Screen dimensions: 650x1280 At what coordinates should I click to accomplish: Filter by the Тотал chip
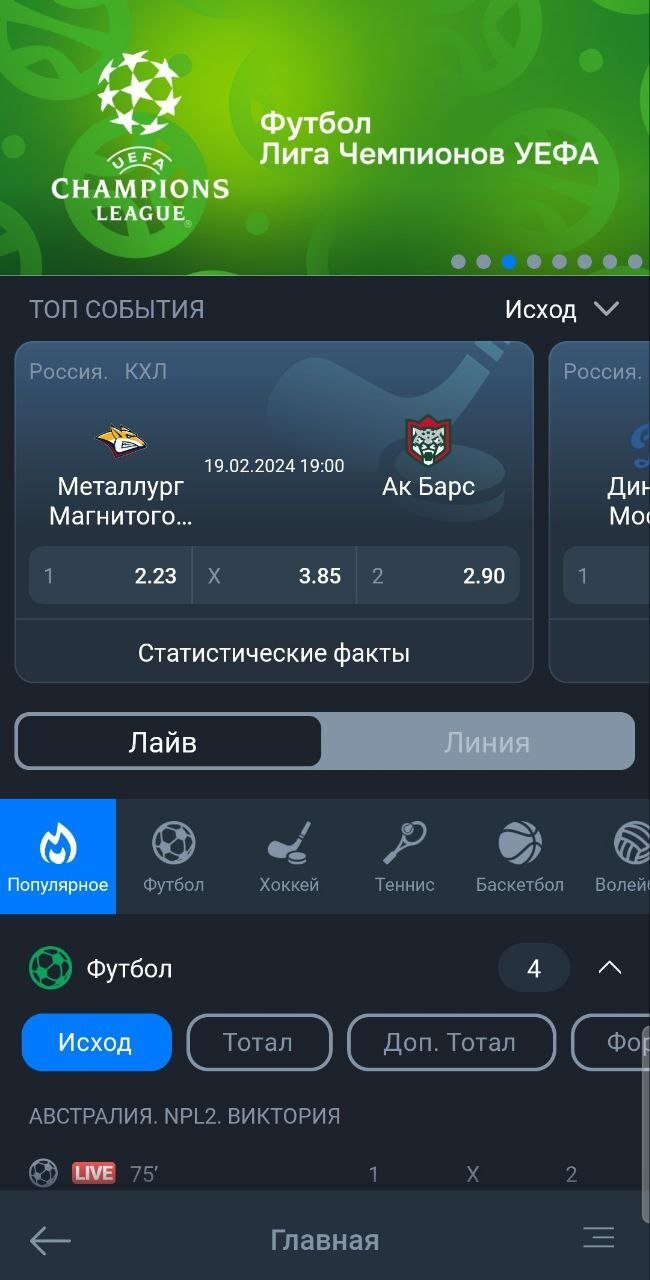pyautogui.click(x=258, y=1043)
